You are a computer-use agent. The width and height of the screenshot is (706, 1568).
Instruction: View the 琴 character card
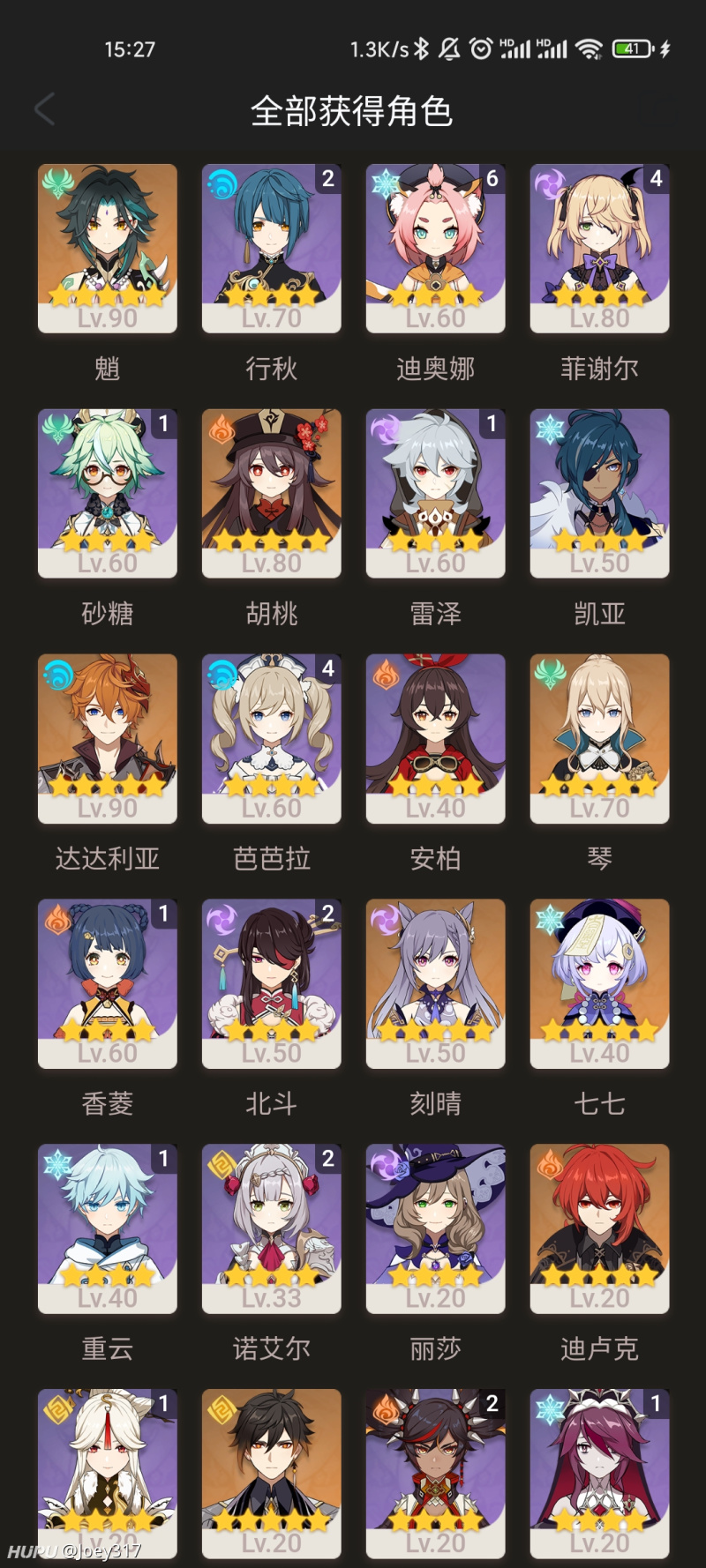point(600,739)
